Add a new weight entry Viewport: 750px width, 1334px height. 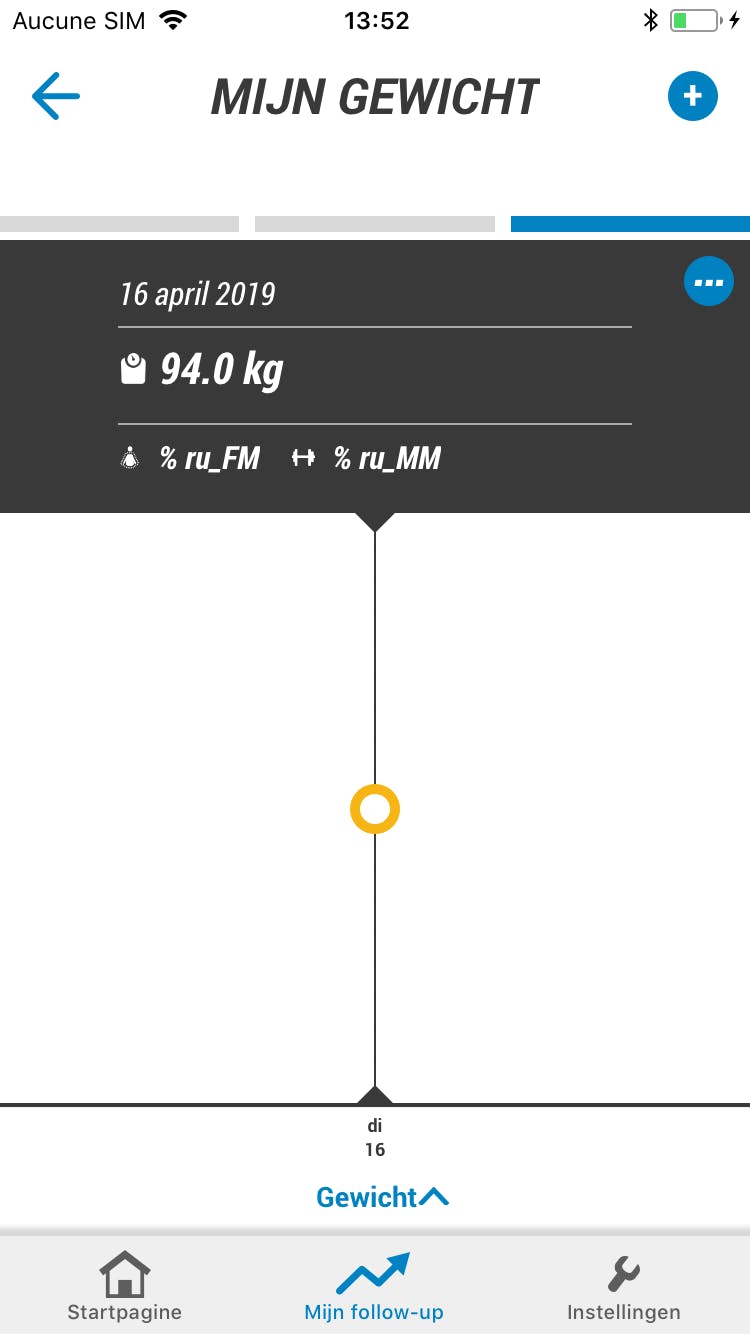click(x=693, y=97)
